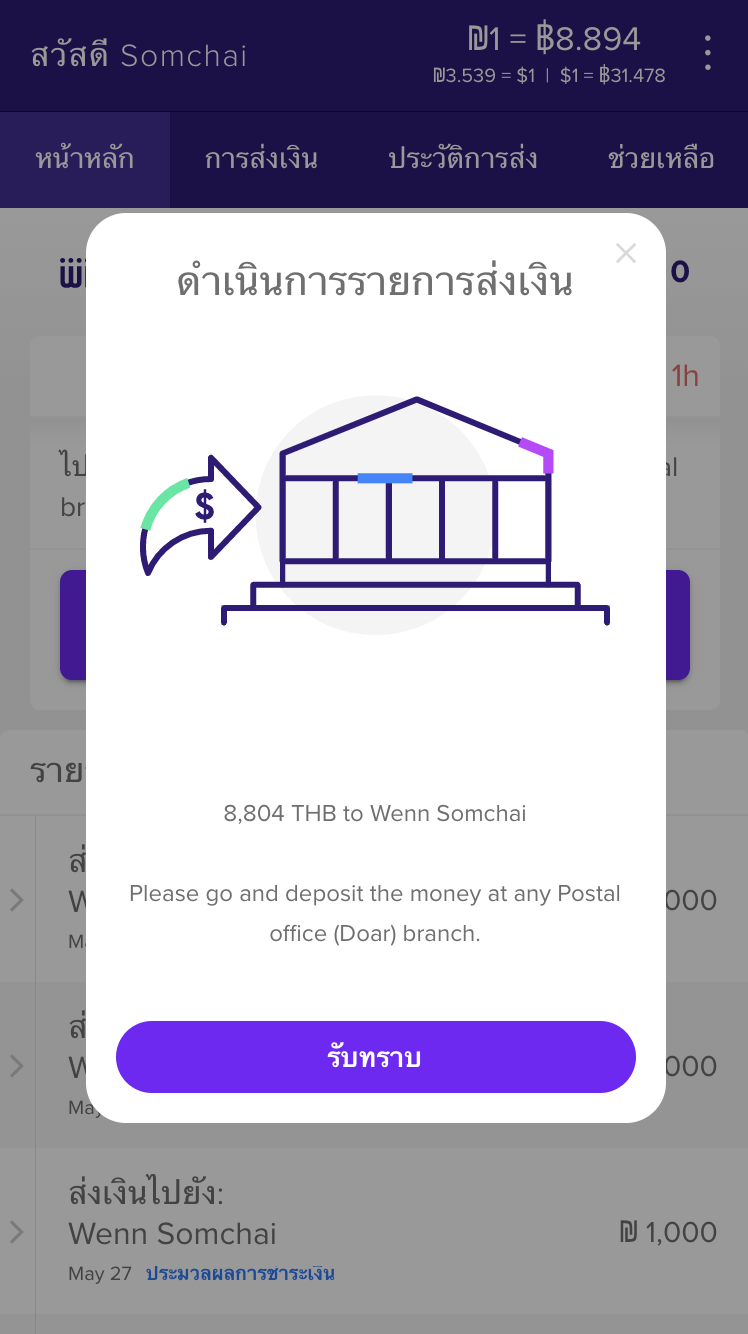Switch to the หน้าหลัก tab
Image resolution: width=748 pixels, height=1334 pixels.
point(85,159)
